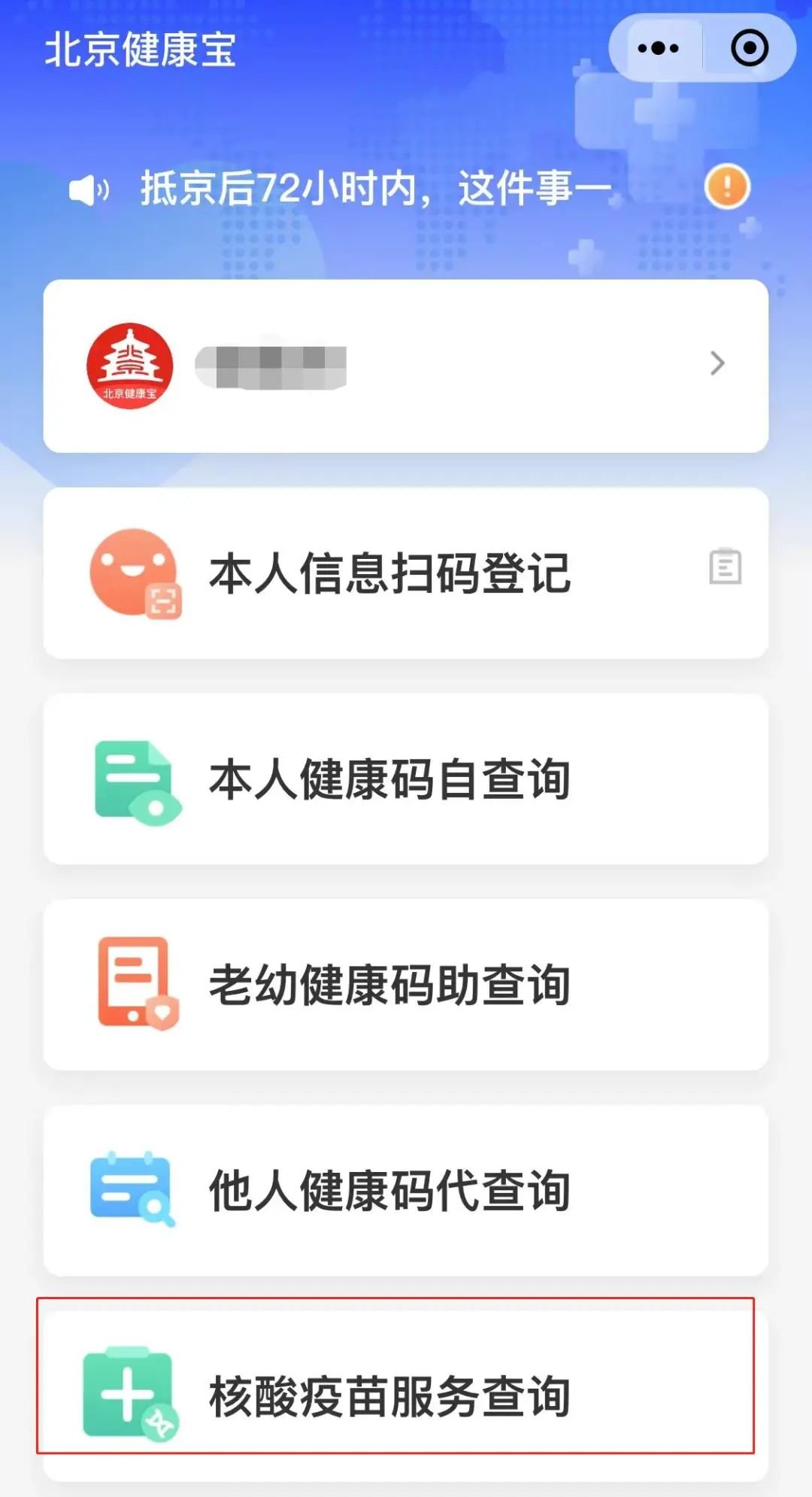Viewport: 812px width, 1497px height.
Task: Tap the orange exclamation alert icon
Action: (x=727, y=187)
